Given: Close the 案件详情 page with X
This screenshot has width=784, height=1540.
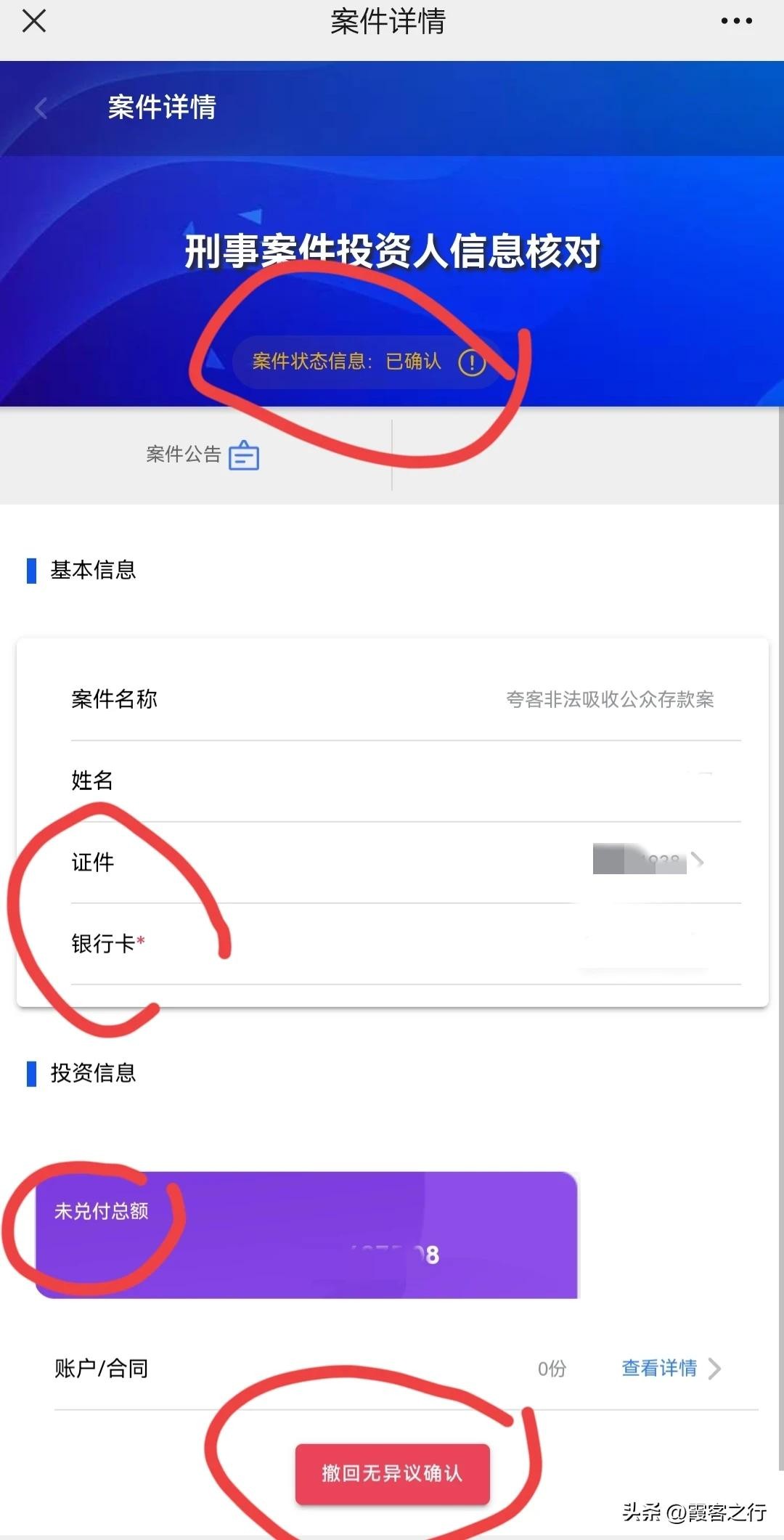Looking at the screenshot, I should click(x=34, y=21).
